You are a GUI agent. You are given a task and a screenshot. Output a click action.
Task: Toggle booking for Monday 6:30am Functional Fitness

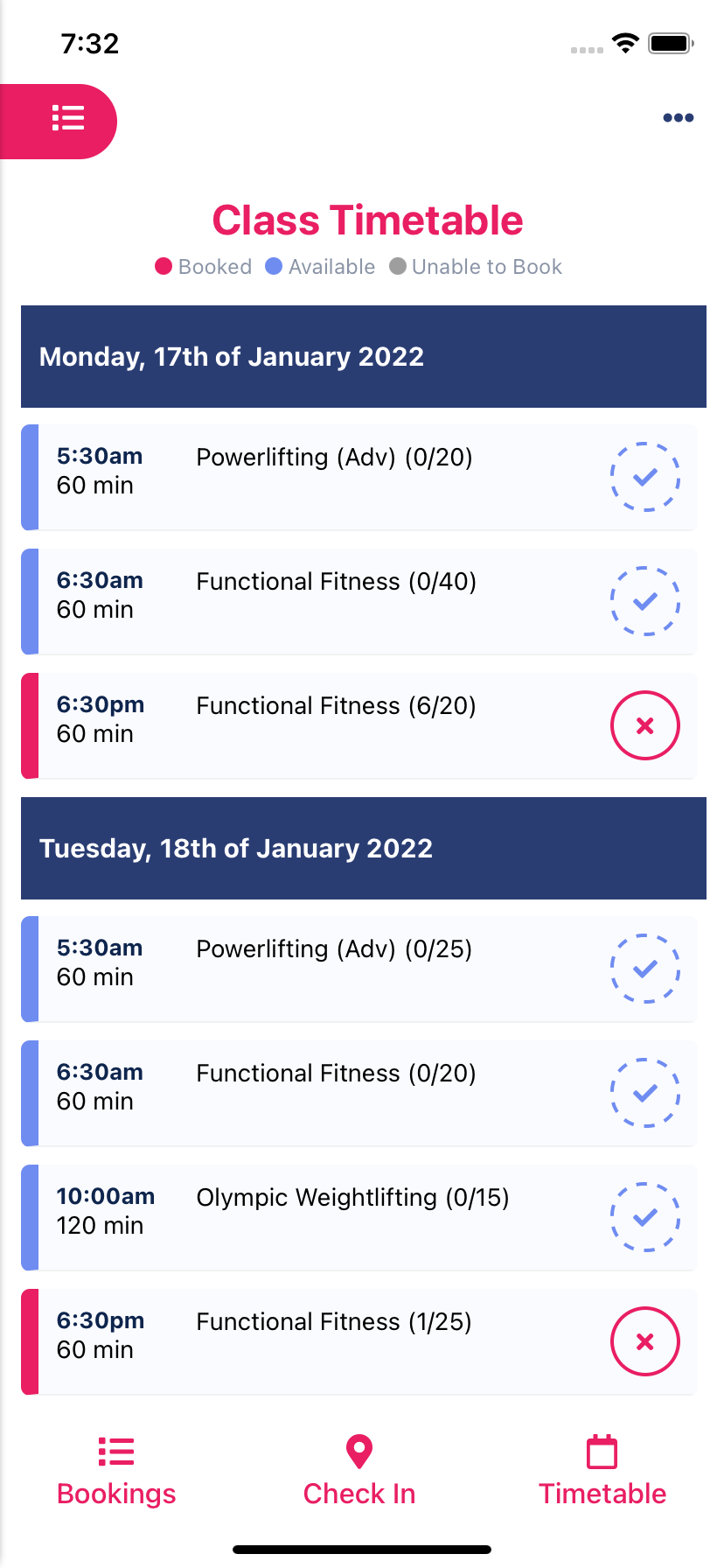[644, 601]
